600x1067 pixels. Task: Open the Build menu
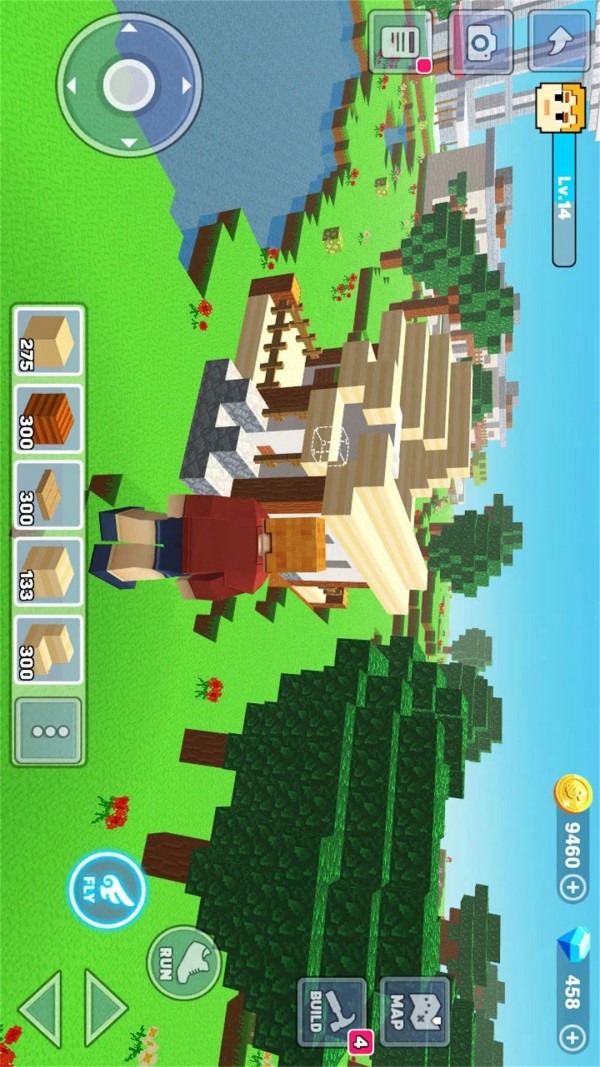330,1010
